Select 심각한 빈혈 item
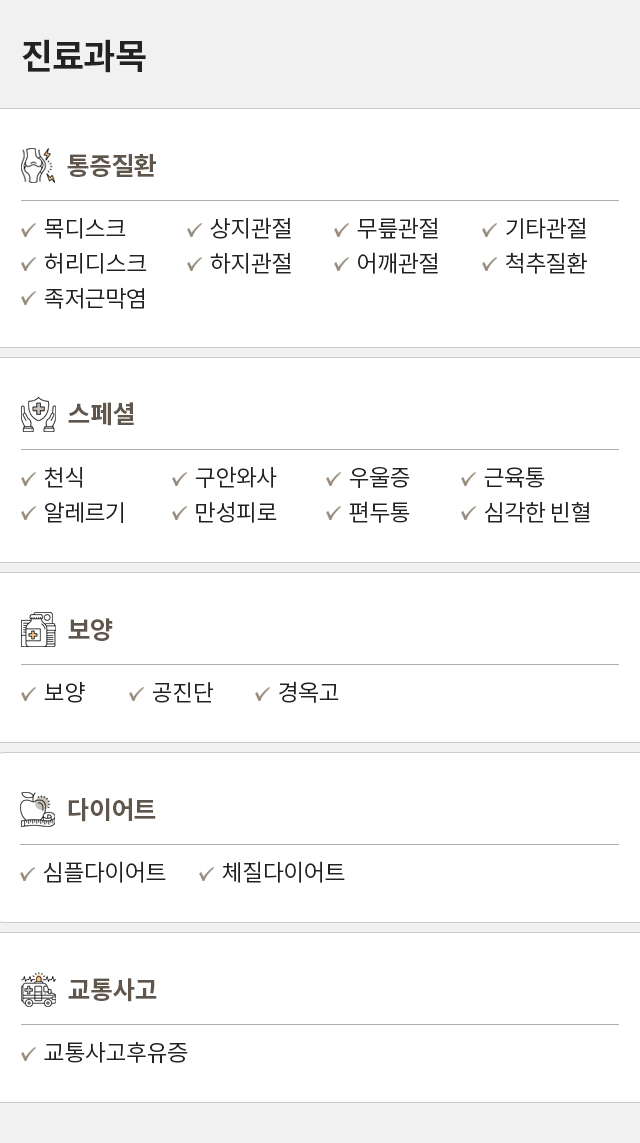Image resolution: width=640 pixels, height=1143 pixels. [537, 512]
